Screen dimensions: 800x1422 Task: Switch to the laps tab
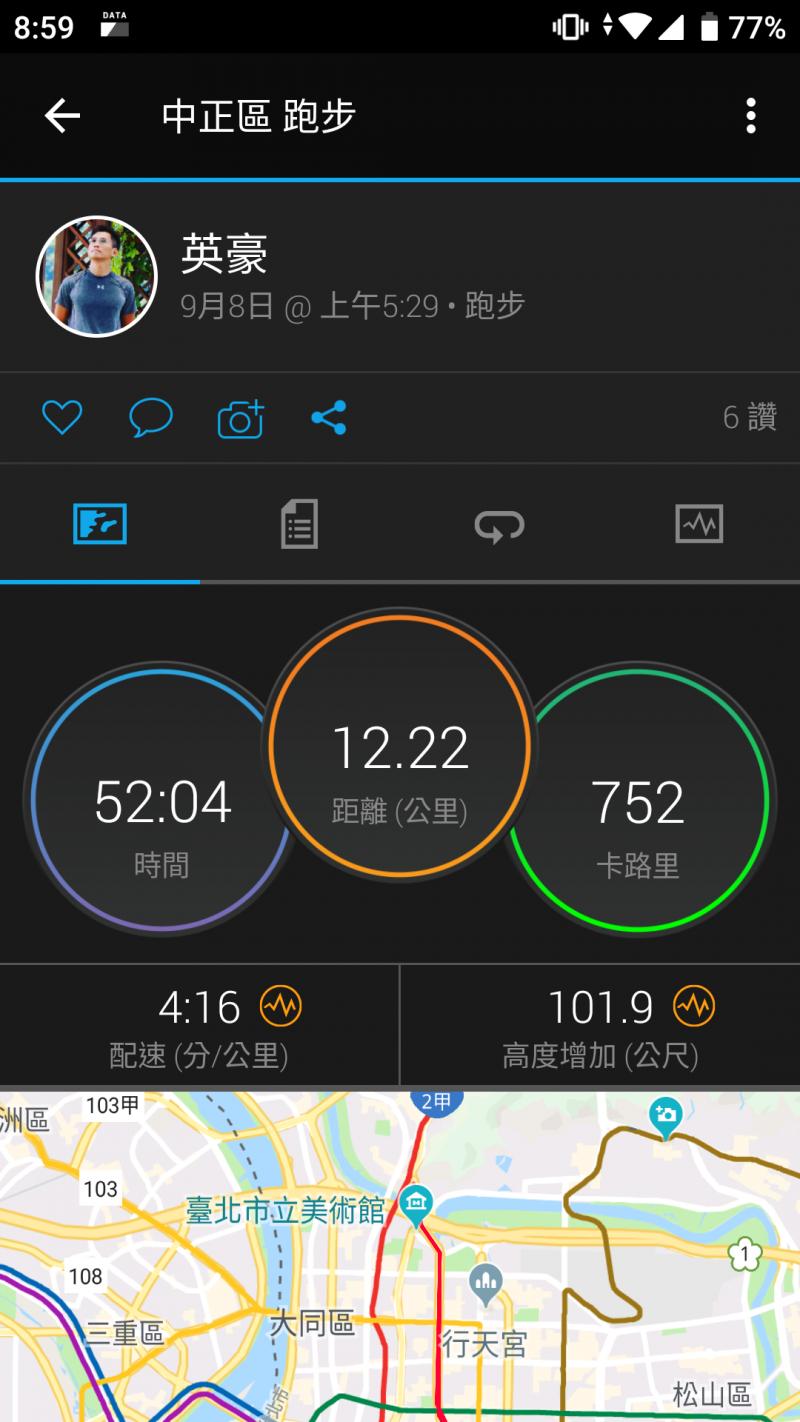499,524
